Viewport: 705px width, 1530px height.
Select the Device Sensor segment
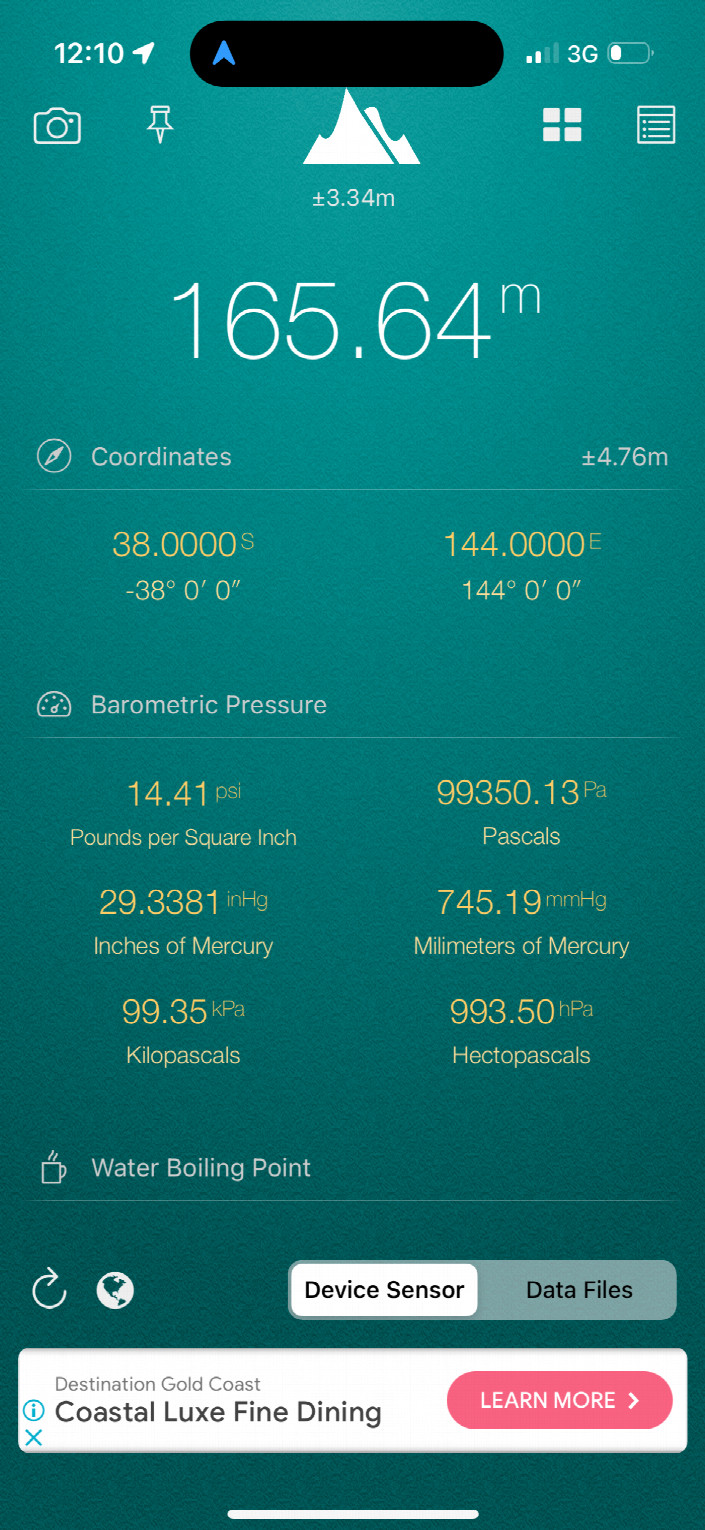pyautogui.click(x=384, y=1290)
